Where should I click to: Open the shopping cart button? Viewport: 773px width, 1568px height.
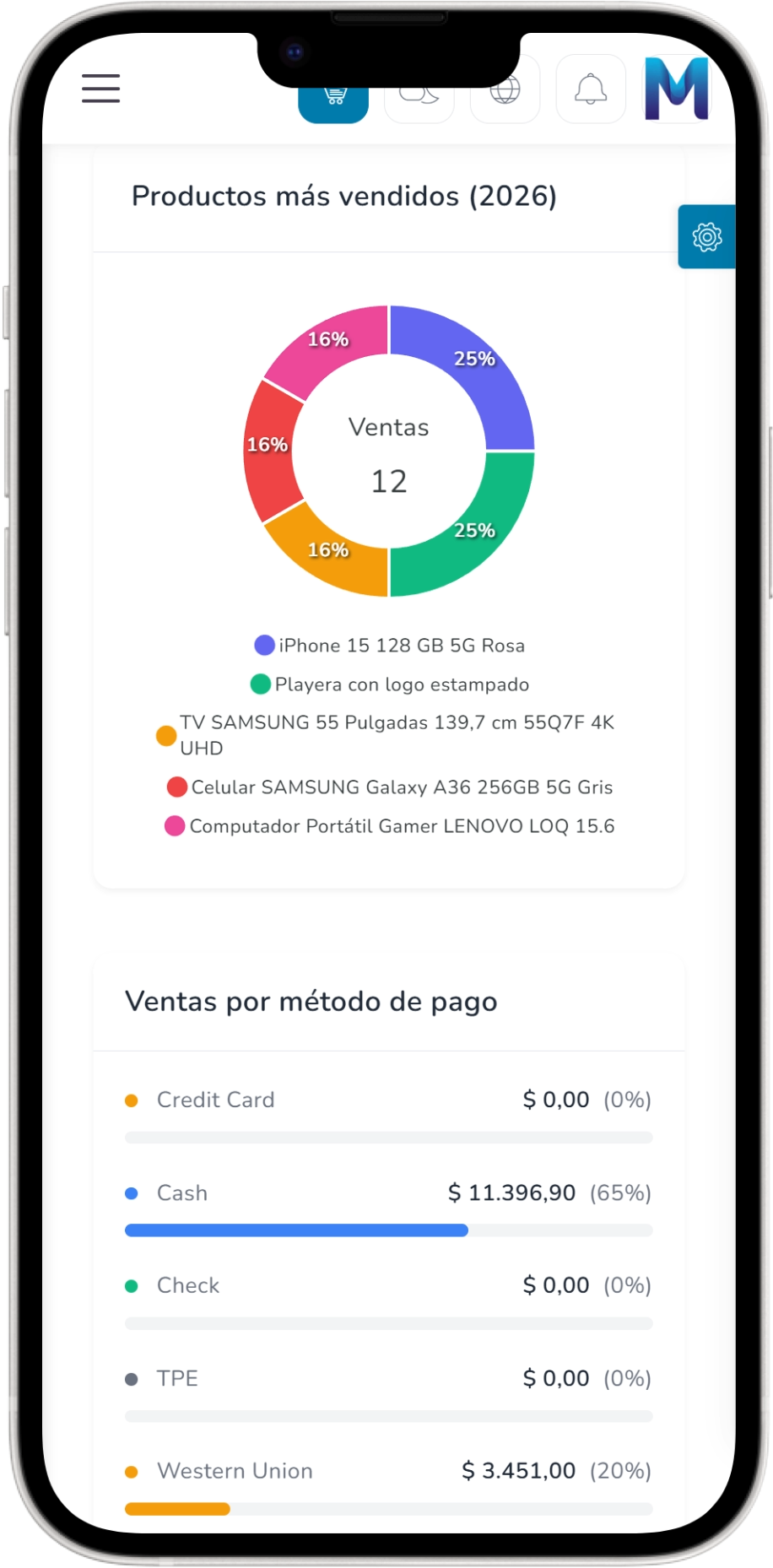click(x=333, y=98)
